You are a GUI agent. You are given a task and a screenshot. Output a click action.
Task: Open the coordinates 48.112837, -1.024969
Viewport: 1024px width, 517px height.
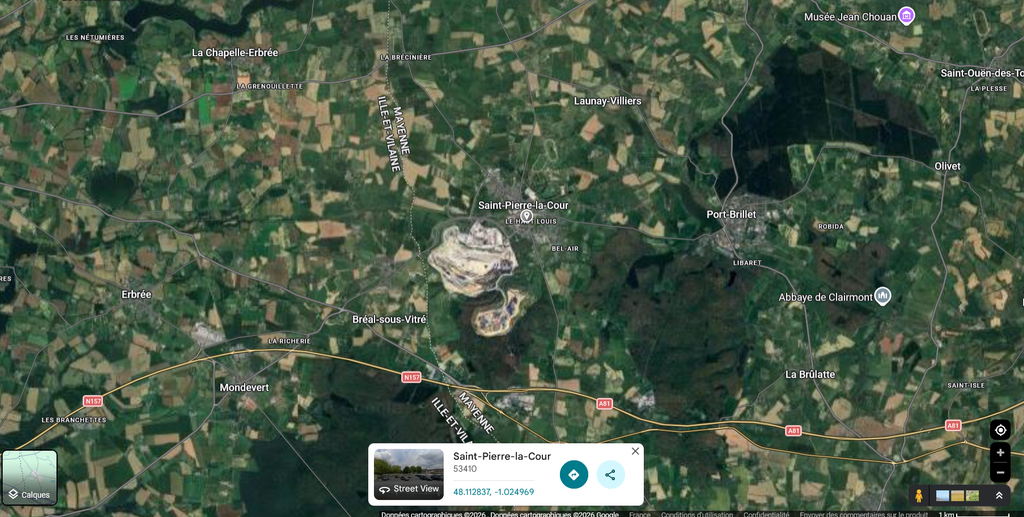(493, 492)
